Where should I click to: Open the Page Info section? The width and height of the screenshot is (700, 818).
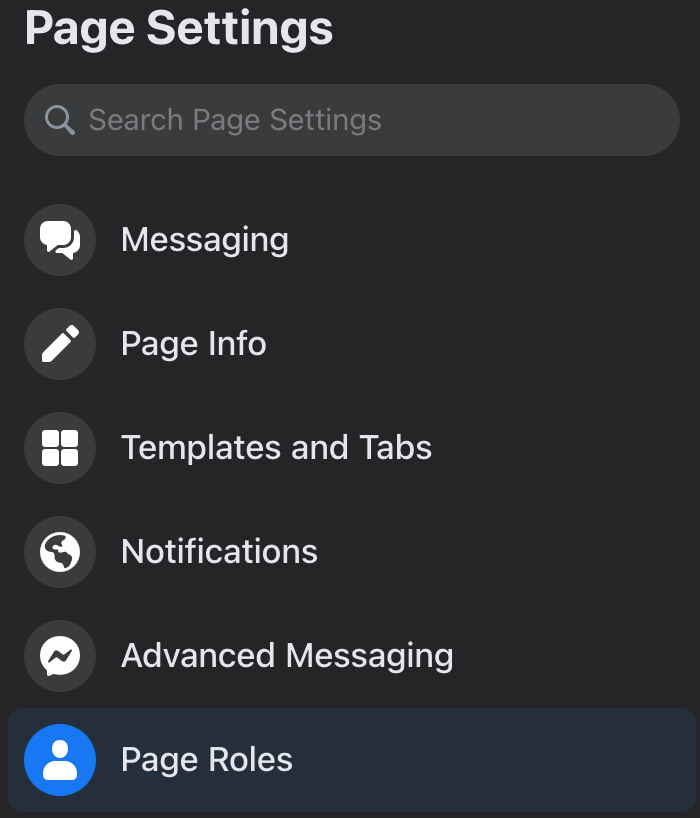point(193,344)
